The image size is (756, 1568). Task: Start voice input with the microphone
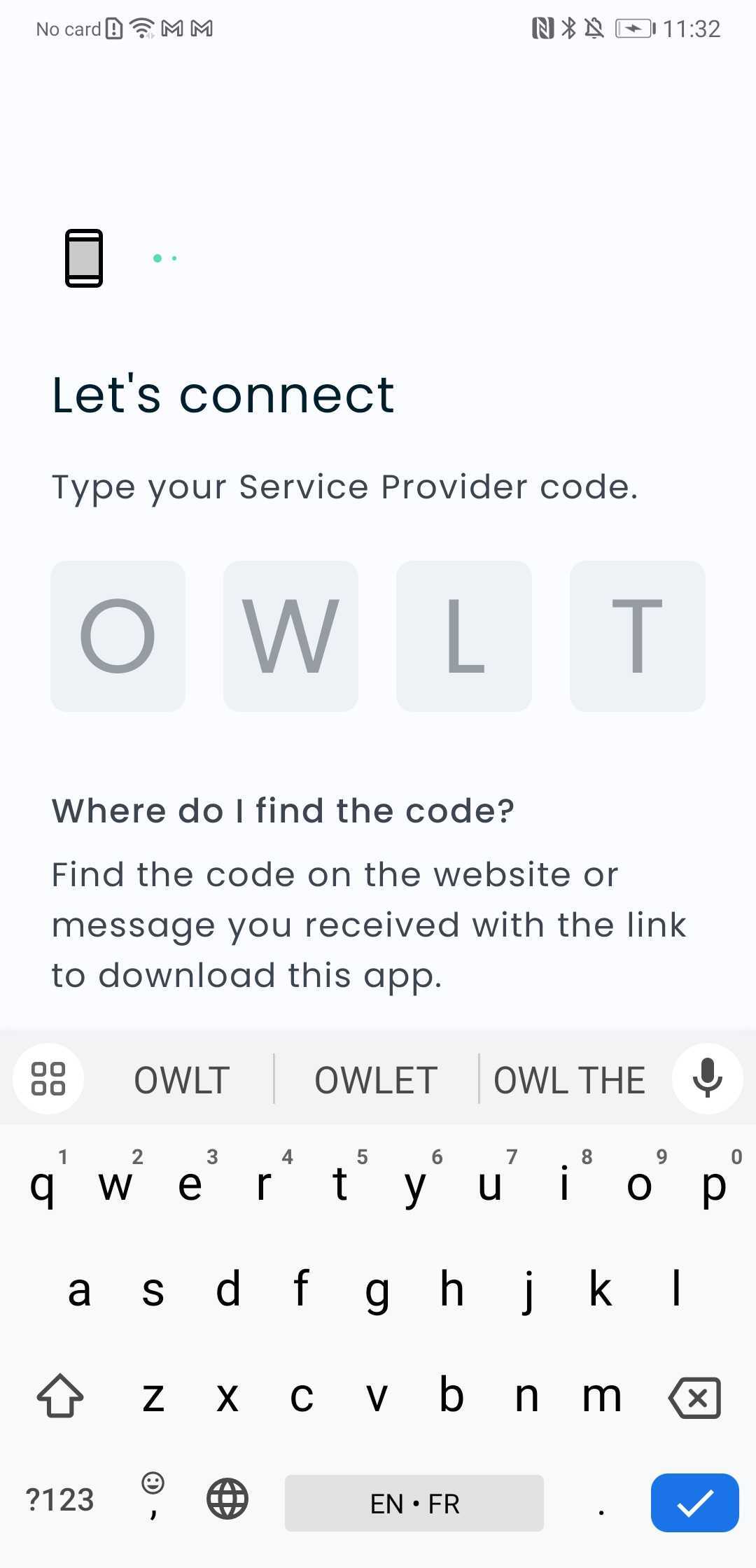point(707,1079)
